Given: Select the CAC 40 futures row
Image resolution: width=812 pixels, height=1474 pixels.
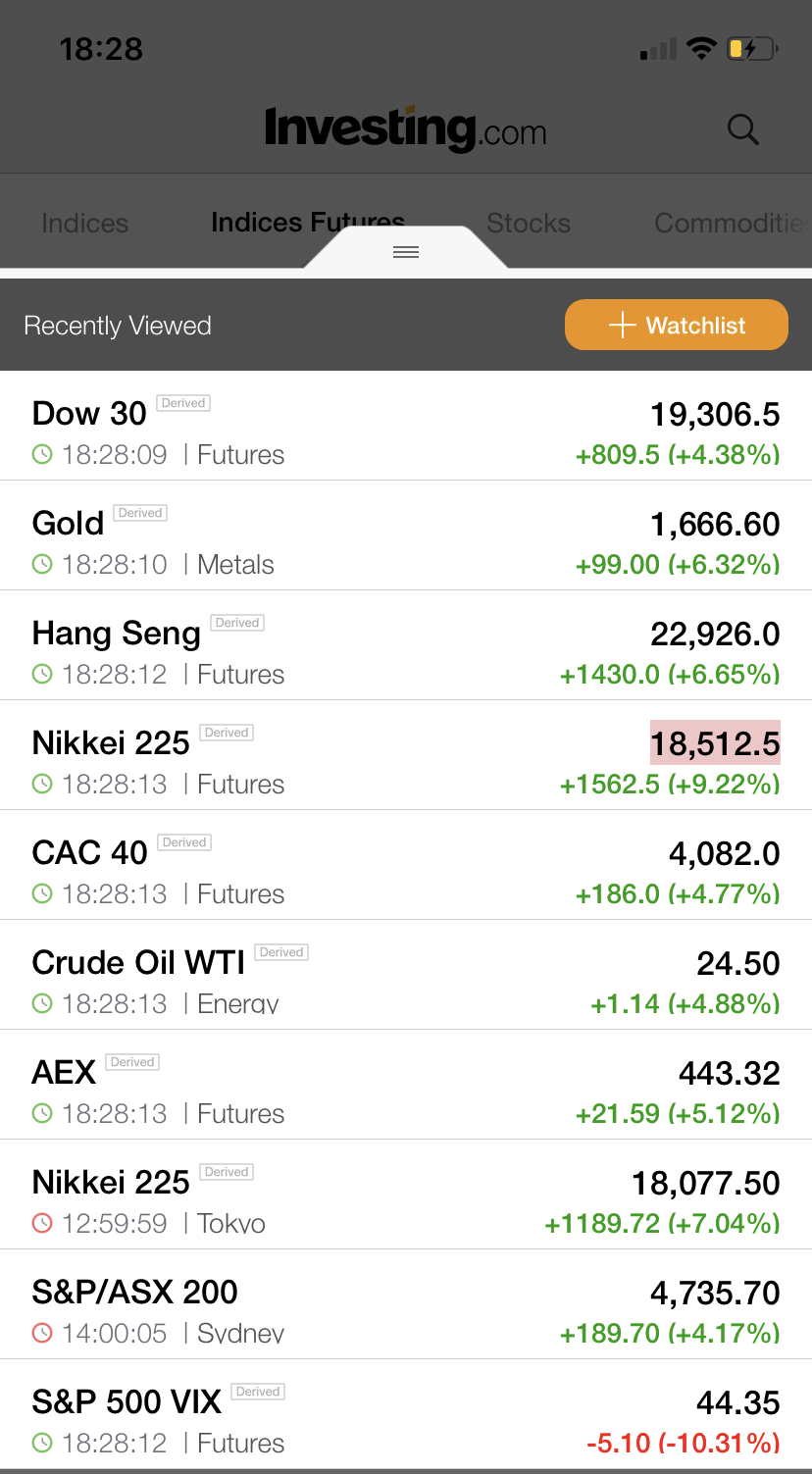Looking at the screenshot, I should 406,865.
